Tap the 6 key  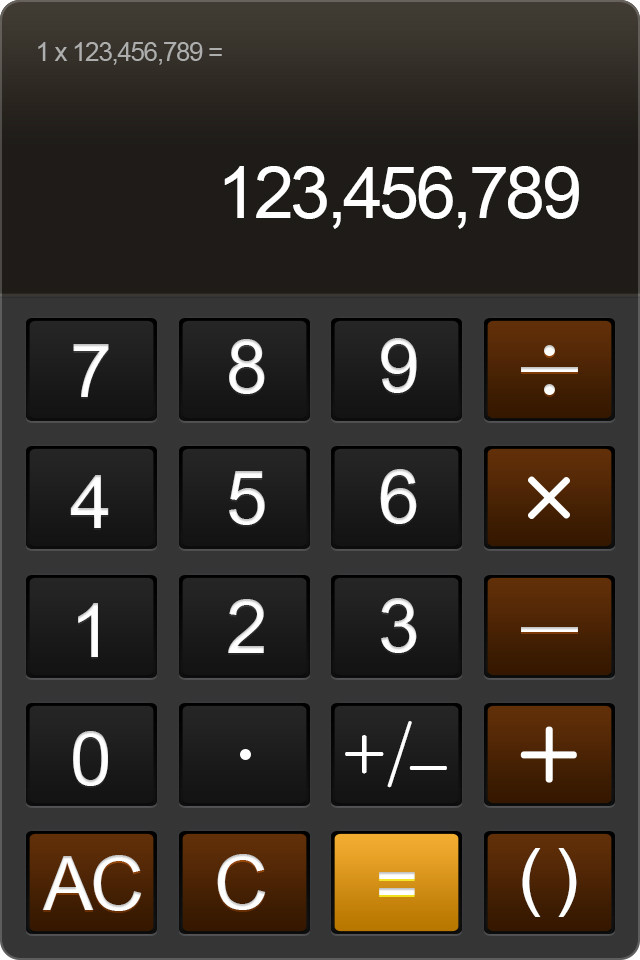[x=396, y=497]
